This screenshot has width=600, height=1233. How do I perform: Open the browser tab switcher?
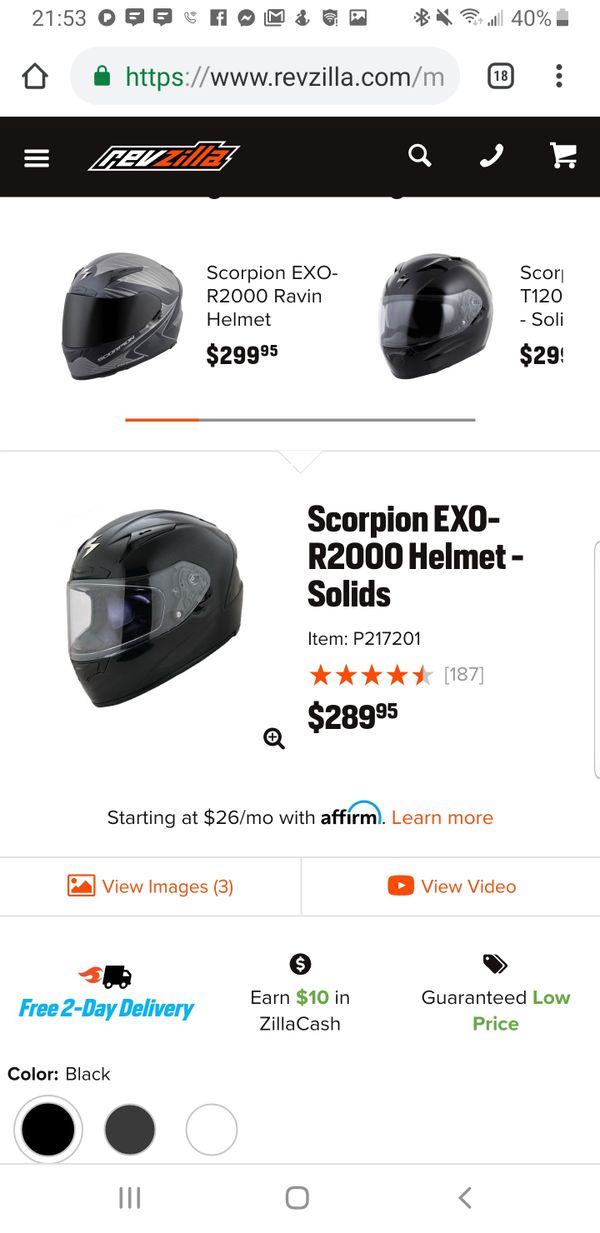[500, 76]
